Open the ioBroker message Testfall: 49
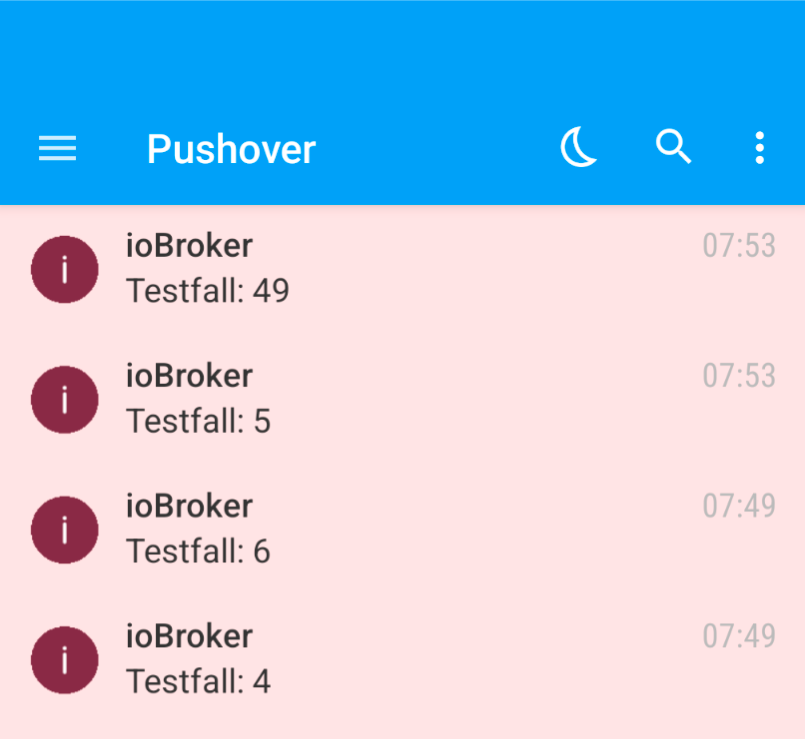 coord(400,269)
